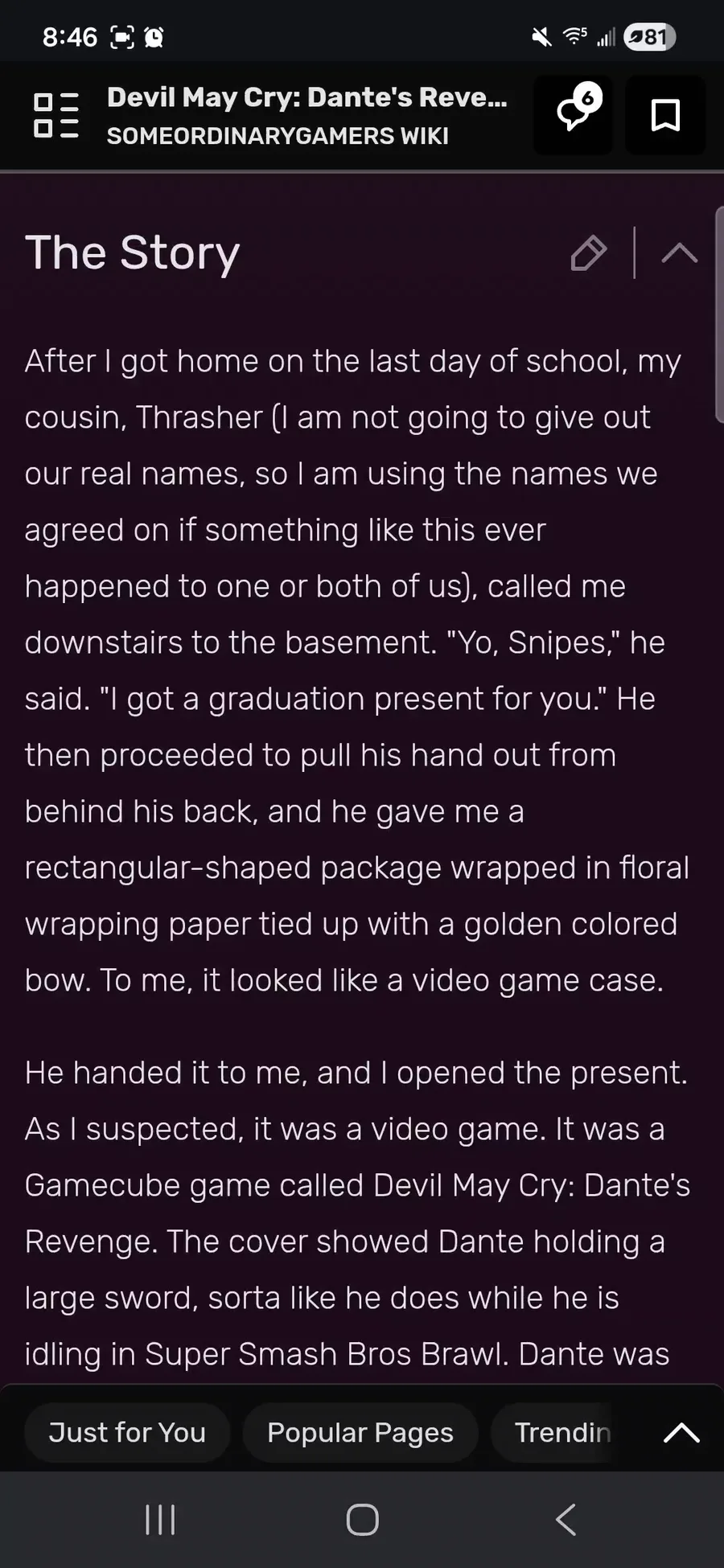
Task: Select the Trending chip
Action: click(563, 1433)
